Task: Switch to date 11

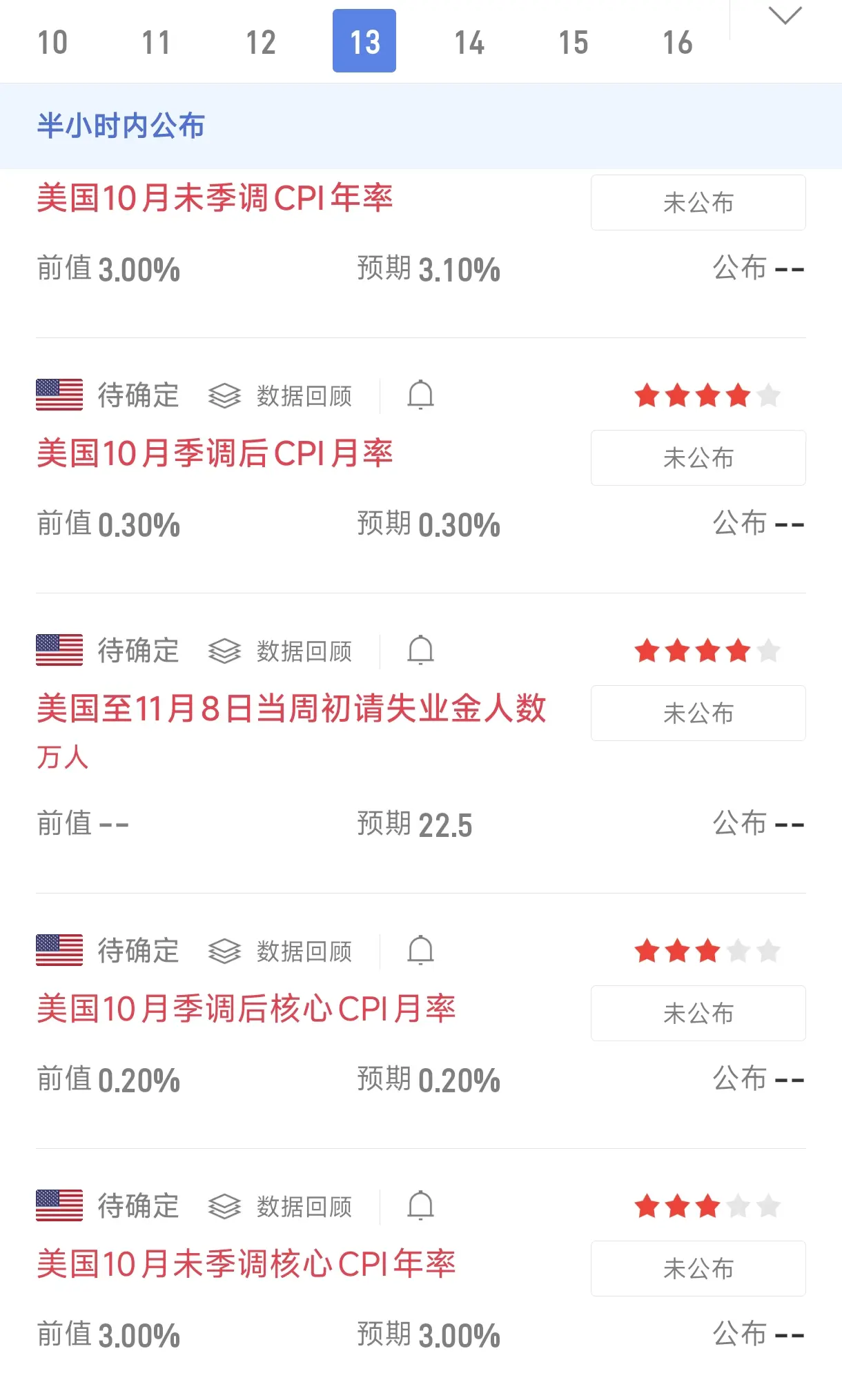Action: pos(157,42)
